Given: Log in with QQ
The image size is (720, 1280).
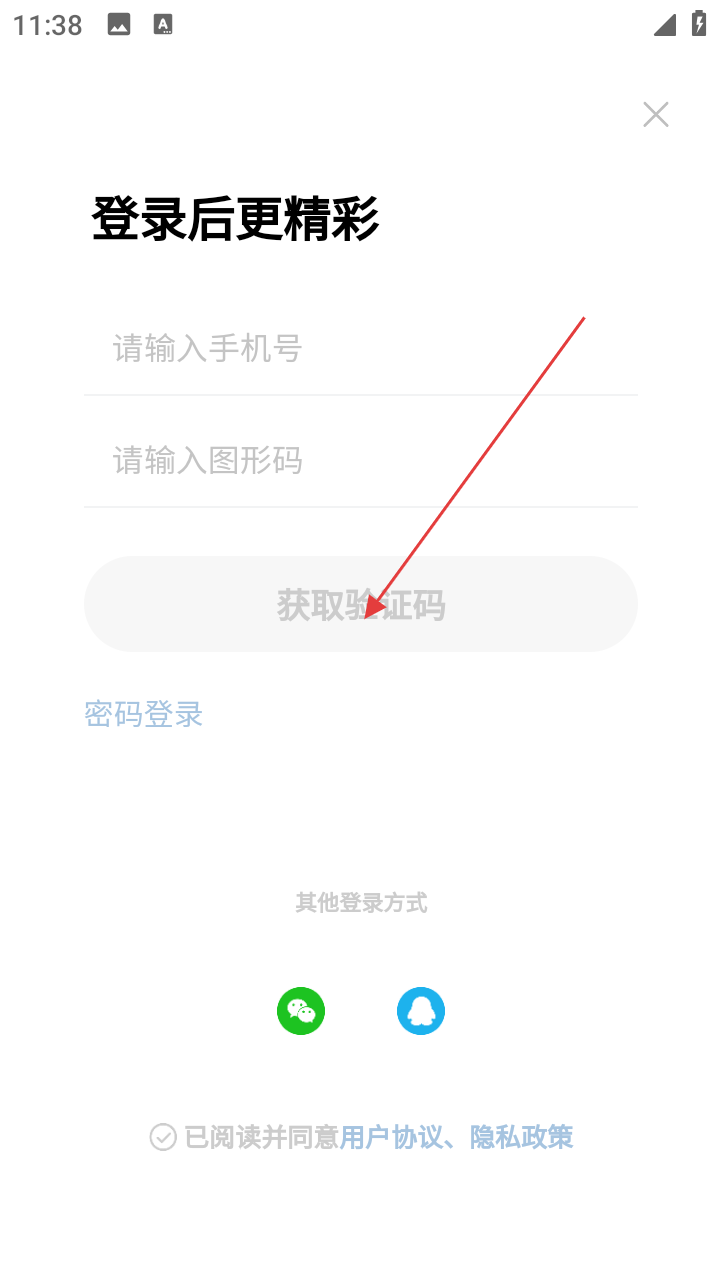Looking at the screenshot, I should (421, 1011).
